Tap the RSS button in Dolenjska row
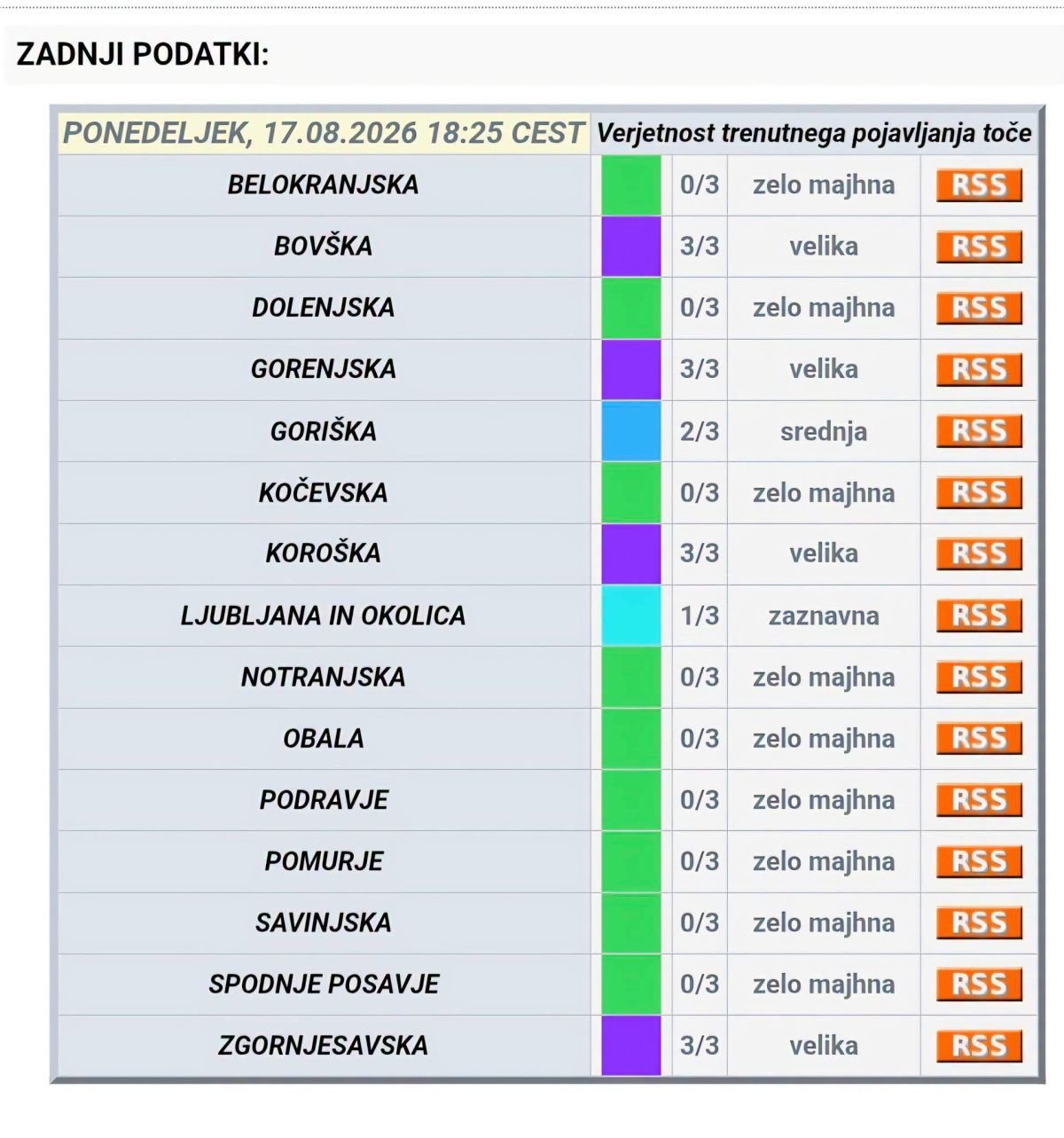The image size is (1064, 1138). click(979, 308)
